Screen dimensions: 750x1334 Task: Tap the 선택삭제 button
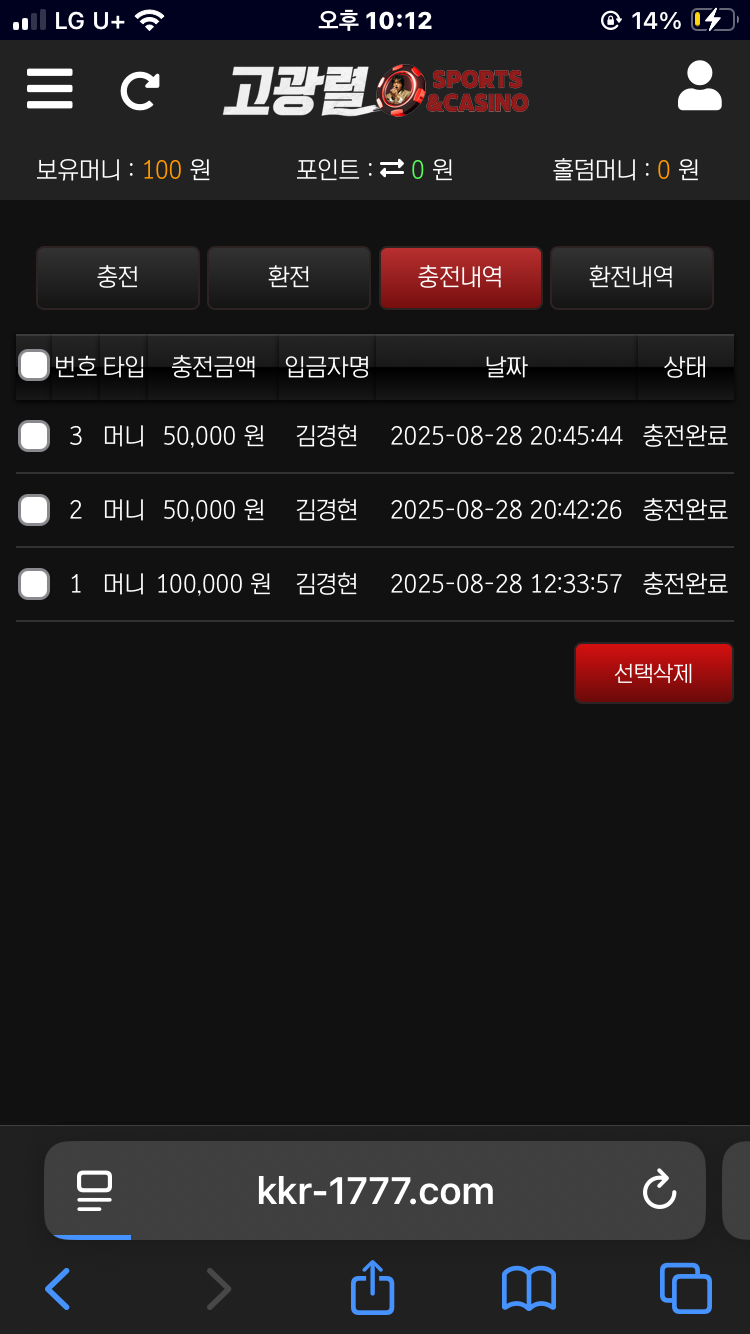[x=653, y=673]
